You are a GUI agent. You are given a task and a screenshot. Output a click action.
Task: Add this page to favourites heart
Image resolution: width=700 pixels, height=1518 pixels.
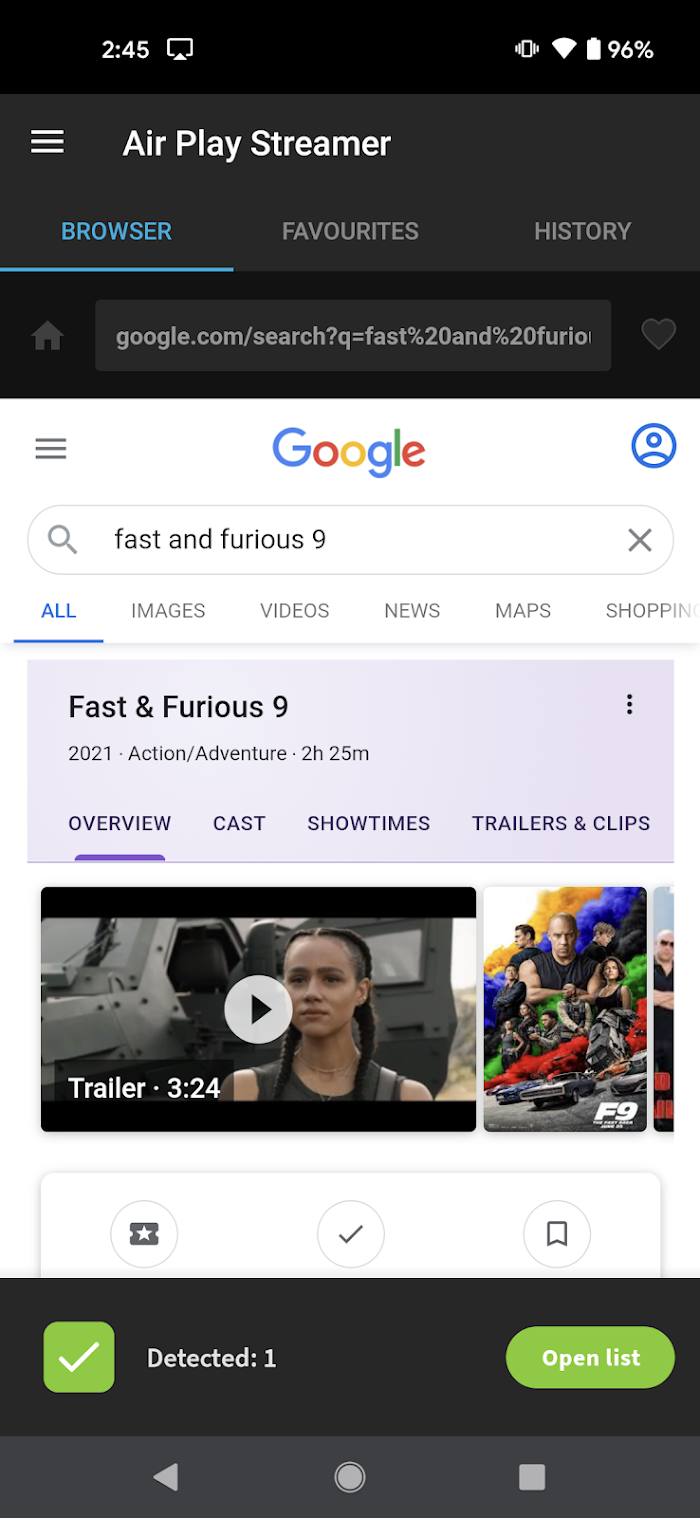click(x=658, y=334)
